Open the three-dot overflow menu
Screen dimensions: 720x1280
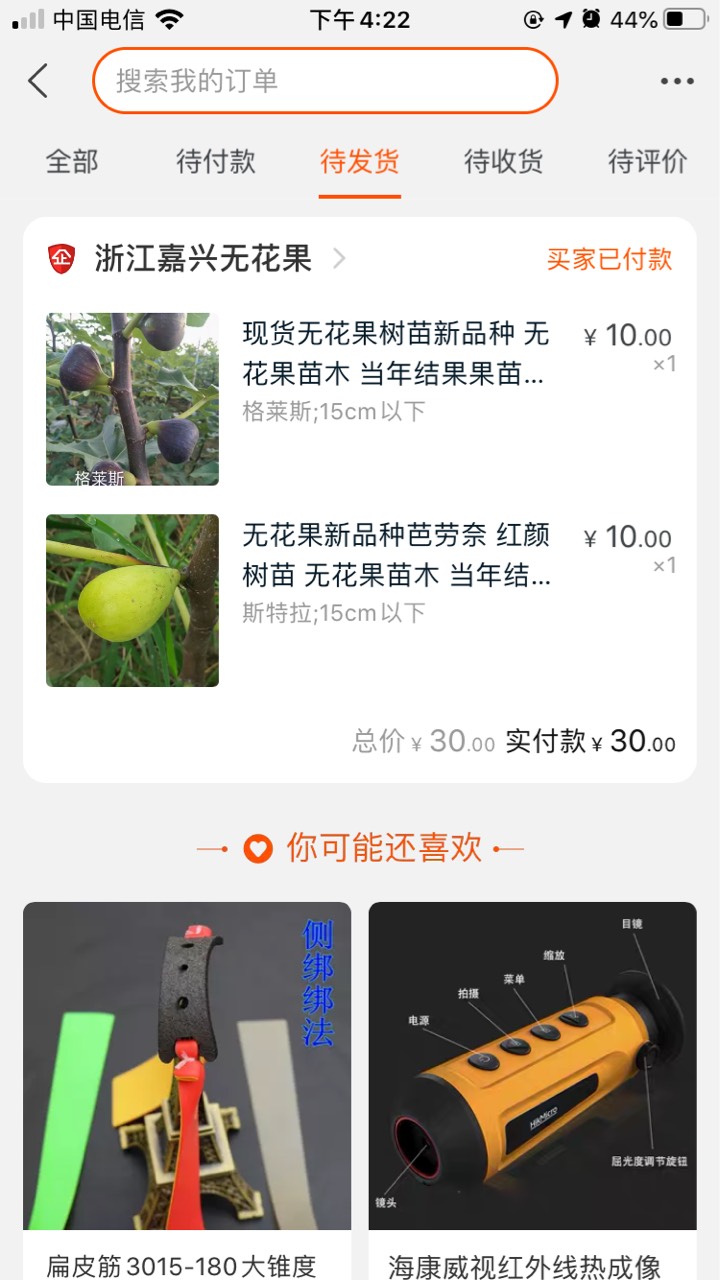coord(677,81)
